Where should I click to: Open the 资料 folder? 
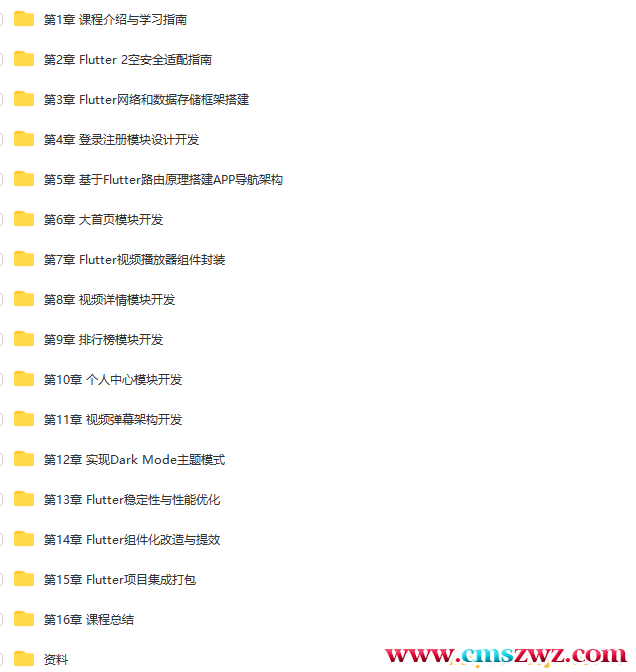(x=56, y=659)
